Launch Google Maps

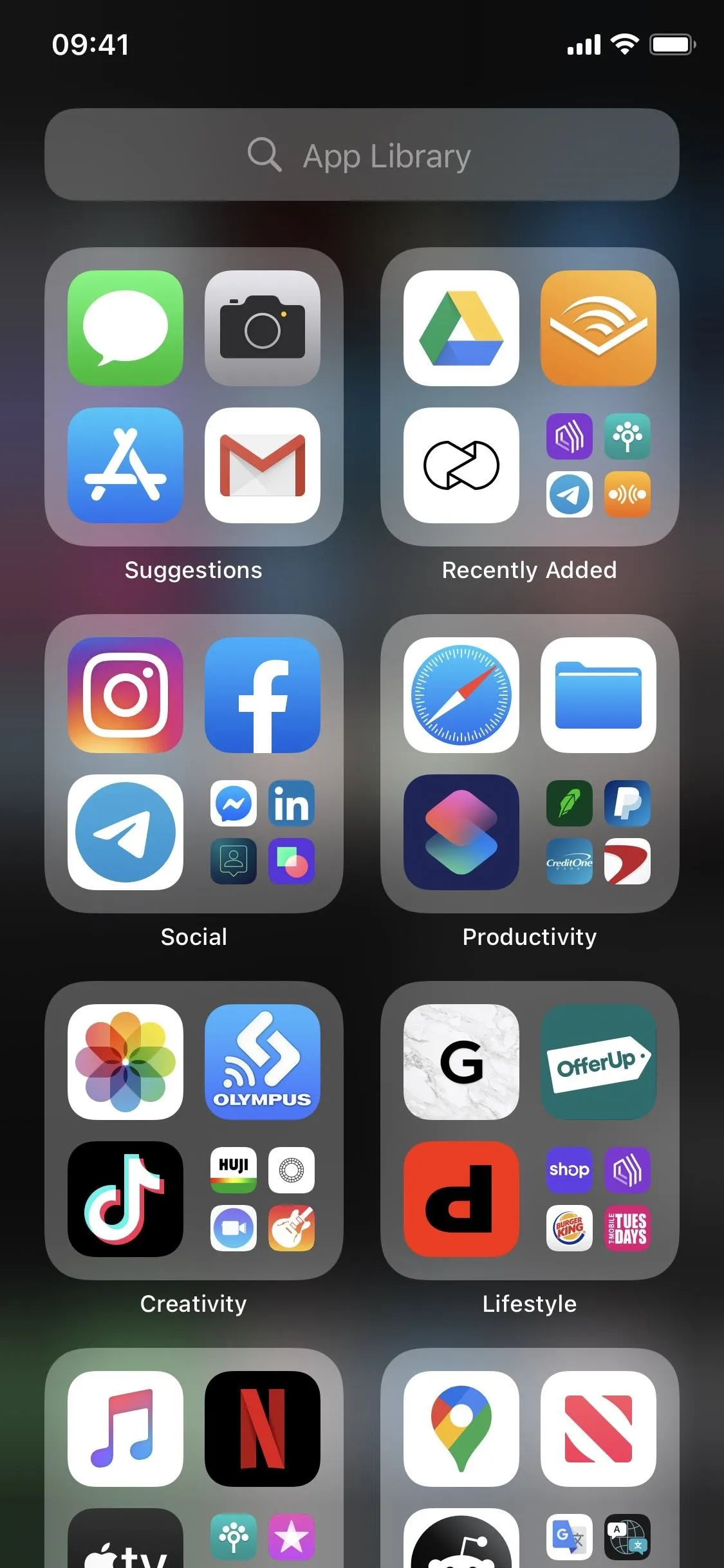pyautogui.click(x=461, y=1429)
